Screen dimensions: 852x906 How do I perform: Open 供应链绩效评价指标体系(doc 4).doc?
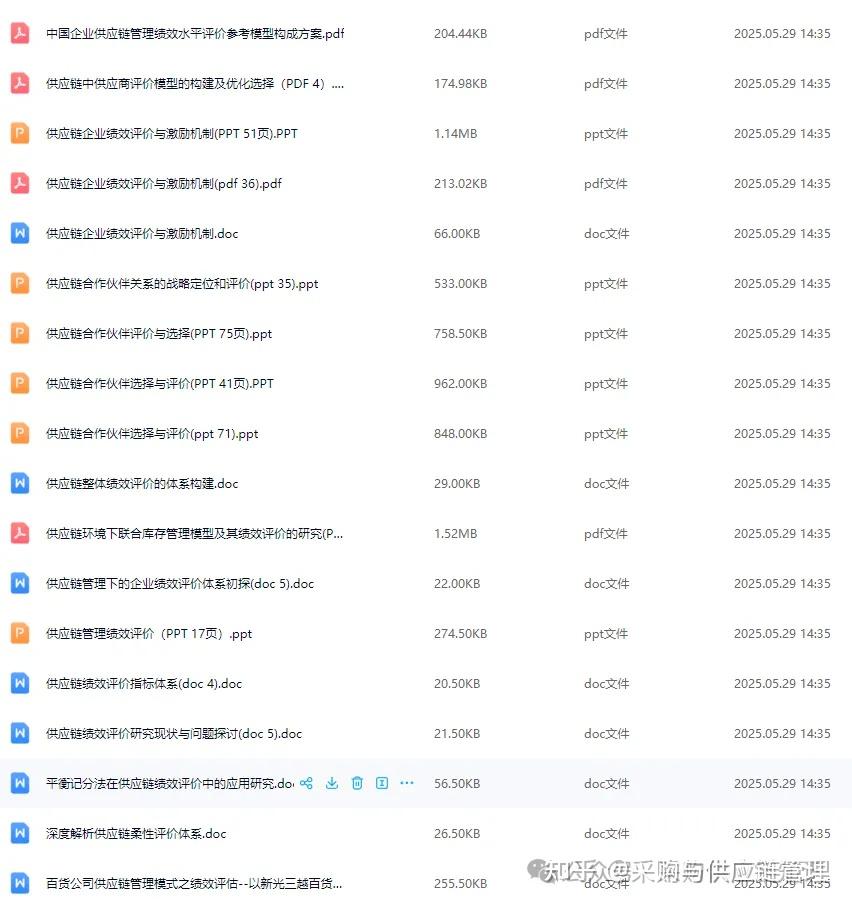pos(144,683)
